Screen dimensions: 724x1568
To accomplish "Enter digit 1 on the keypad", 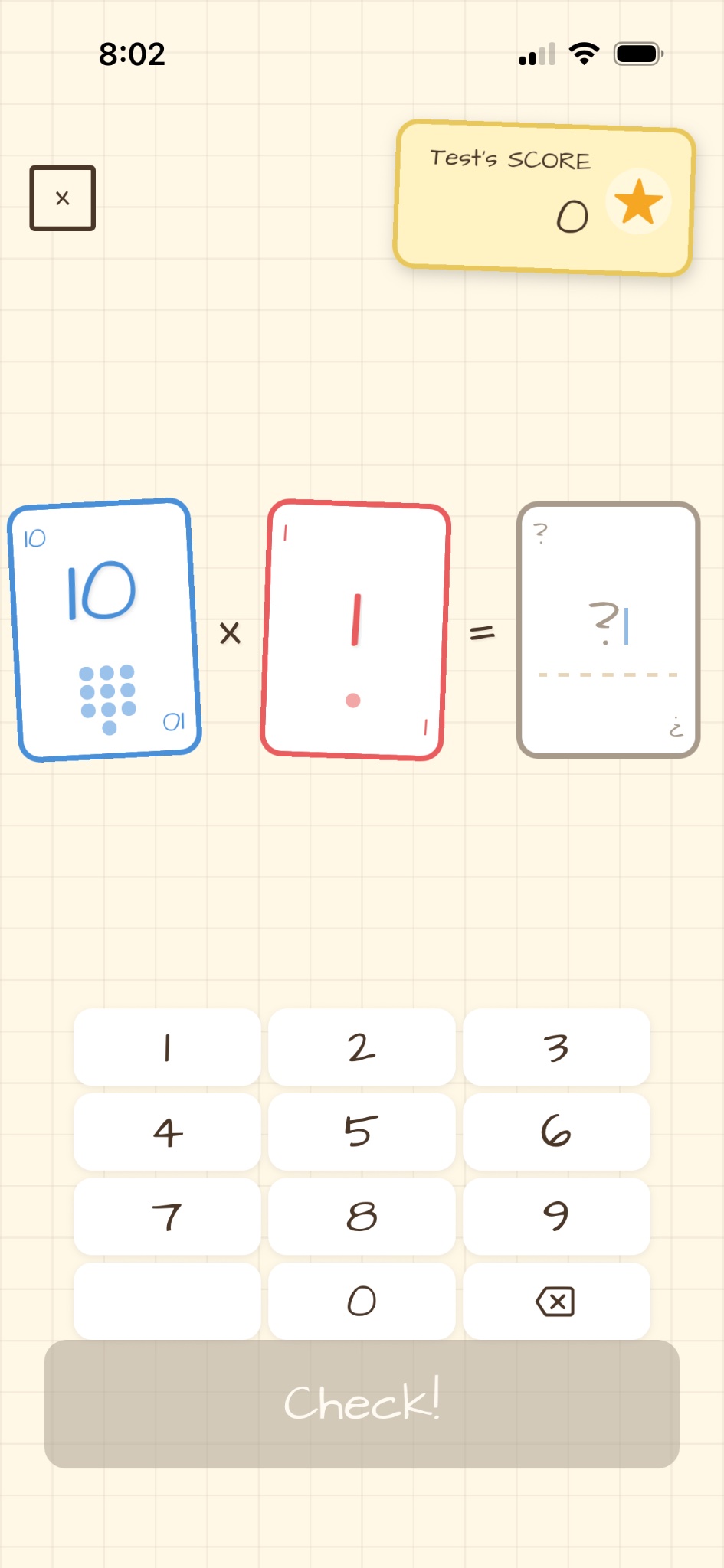I will [x=167, y=1047].
